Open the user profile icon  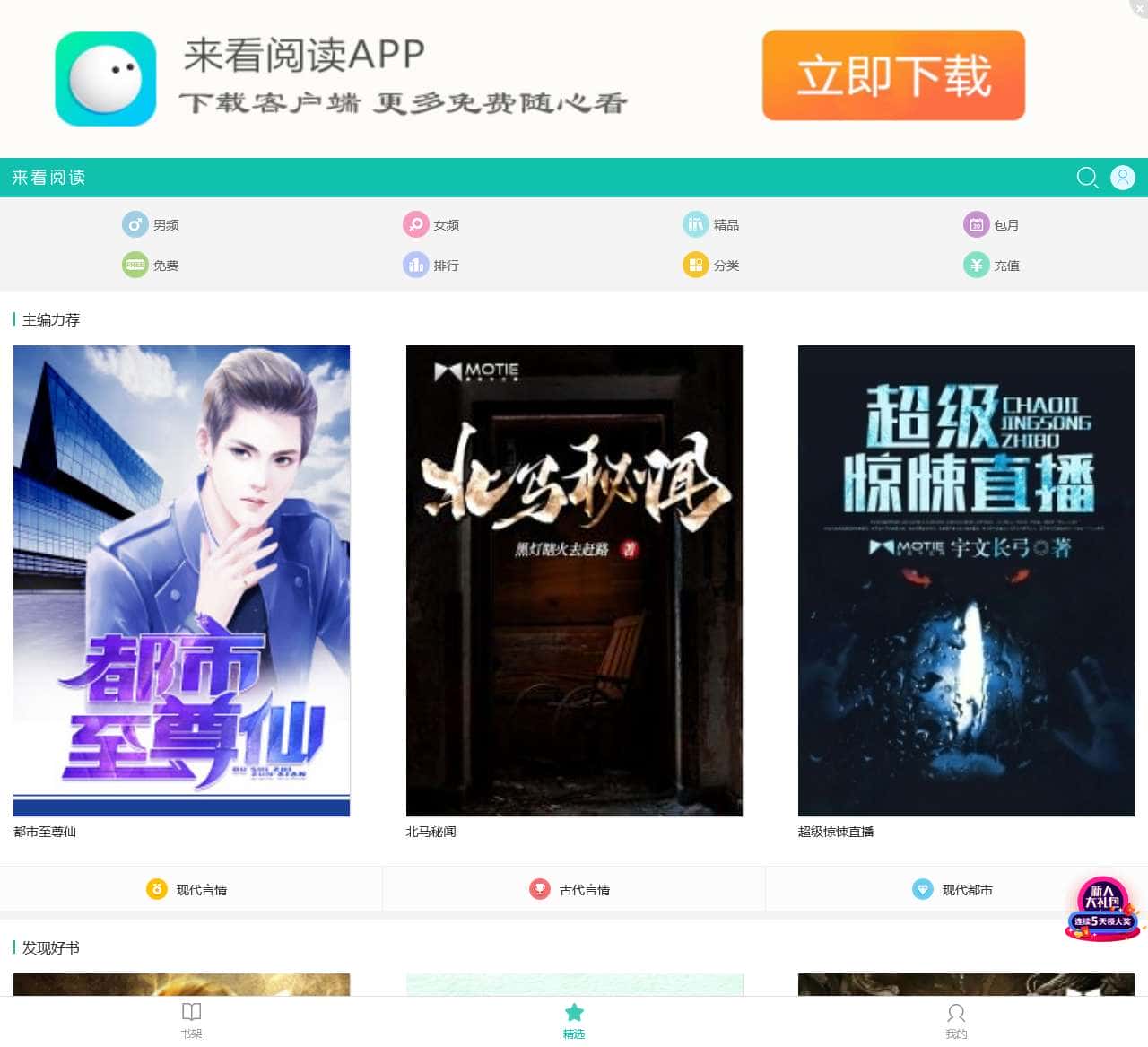point(1123,178)
